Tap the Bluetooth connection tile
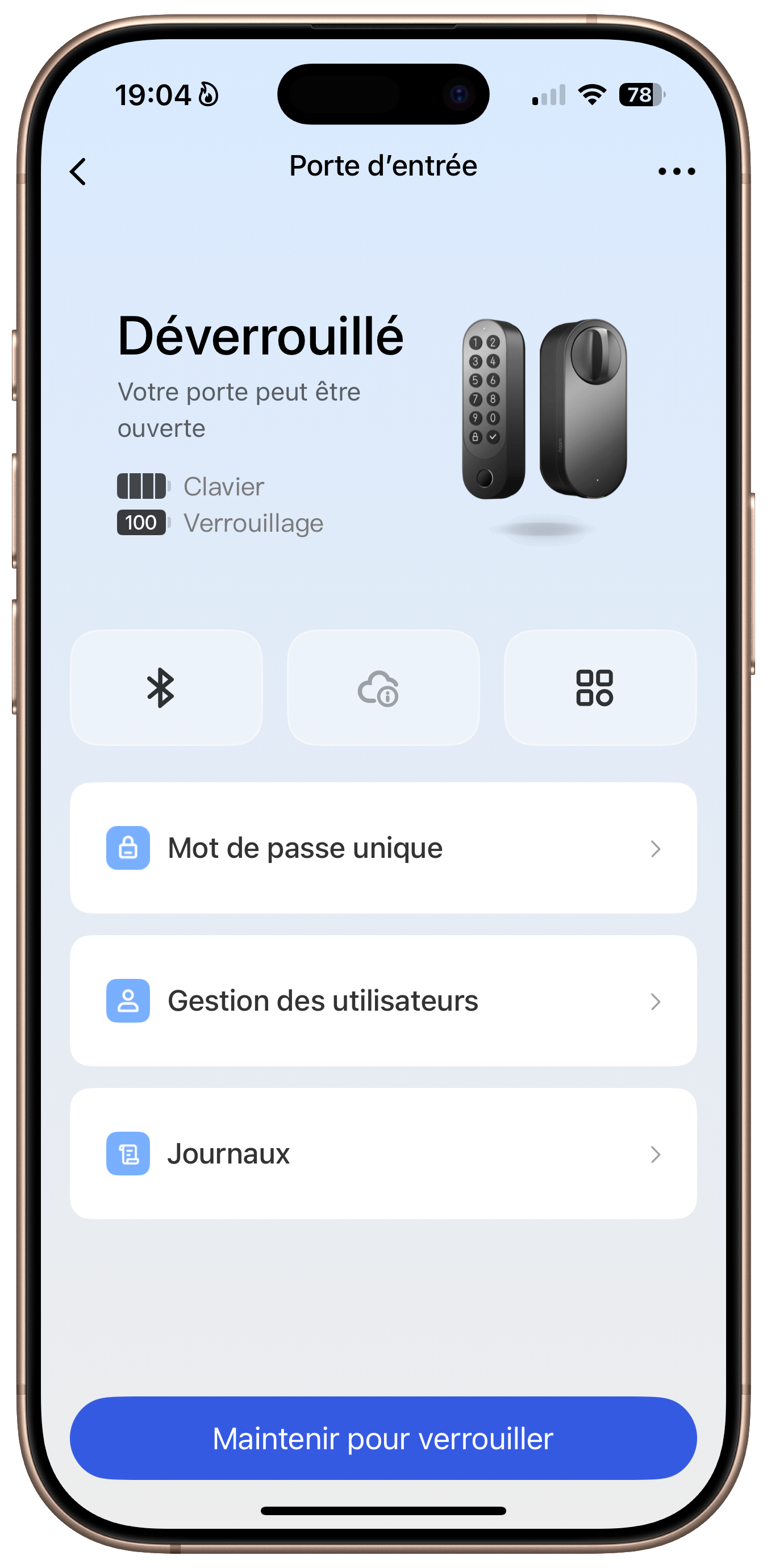 pos(166,688)
